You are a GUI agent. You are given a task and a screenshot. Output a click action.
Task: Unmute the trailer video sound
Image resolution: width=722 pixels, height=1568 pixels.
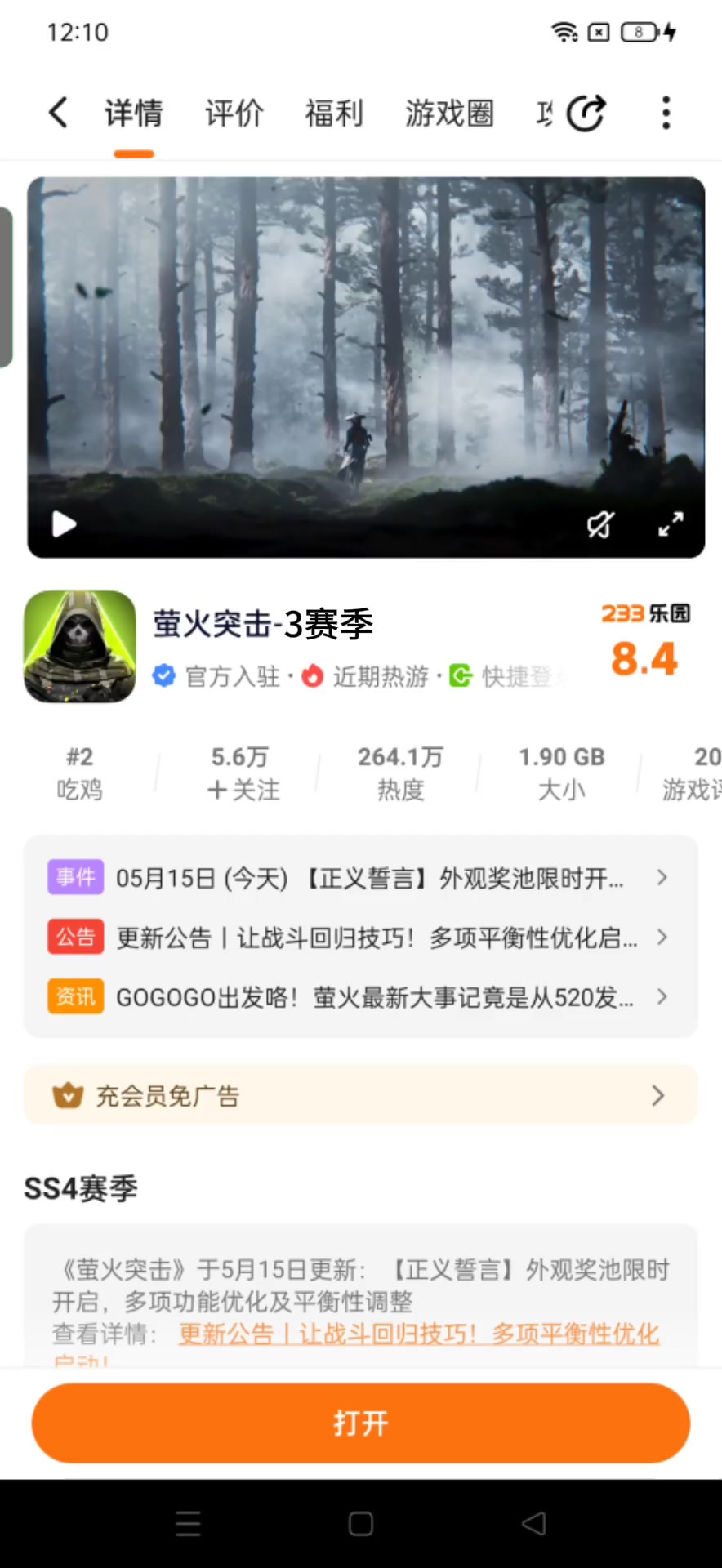pos(600,524)
